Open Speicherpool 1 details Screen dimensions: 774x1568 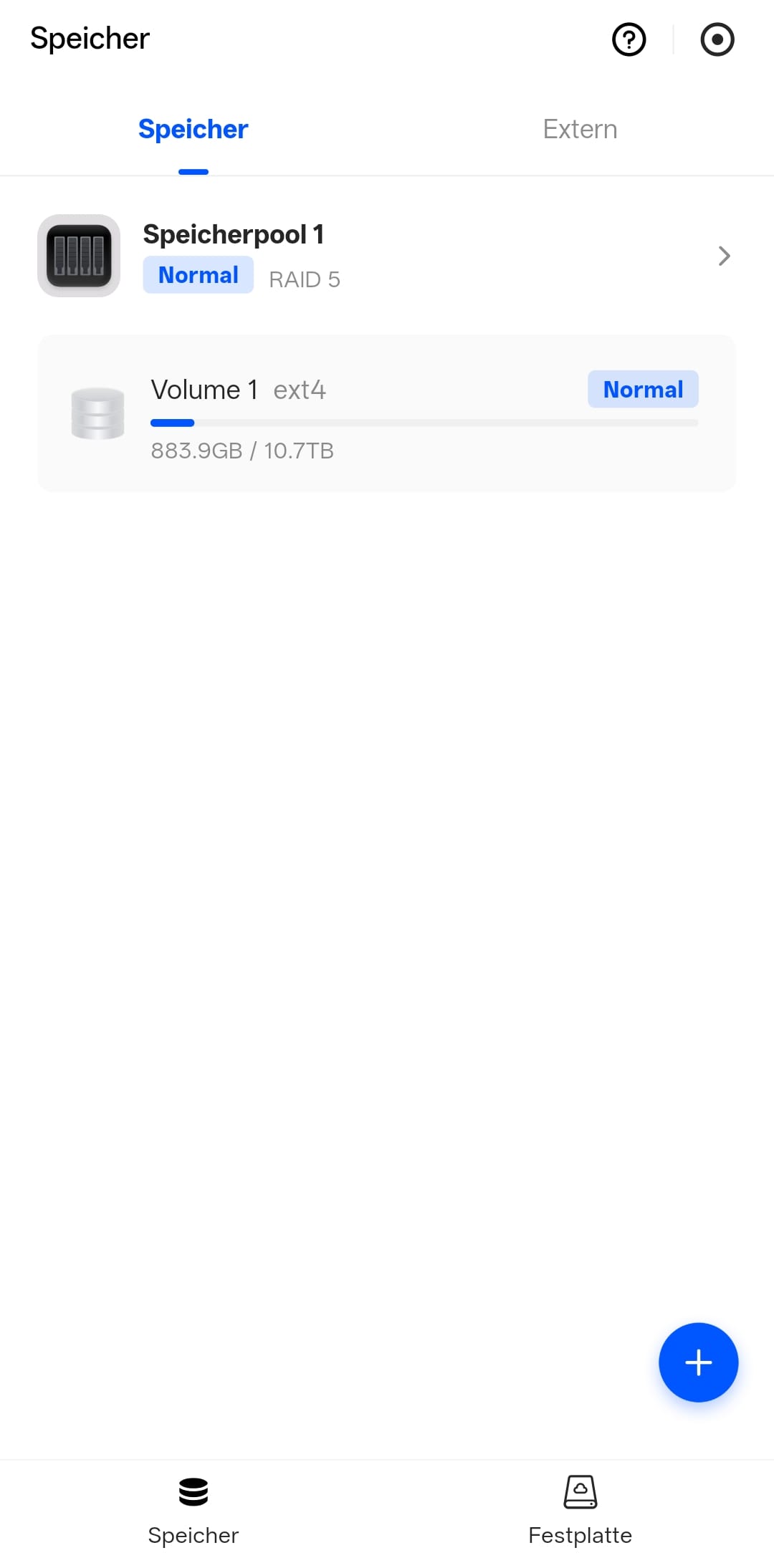387,256
